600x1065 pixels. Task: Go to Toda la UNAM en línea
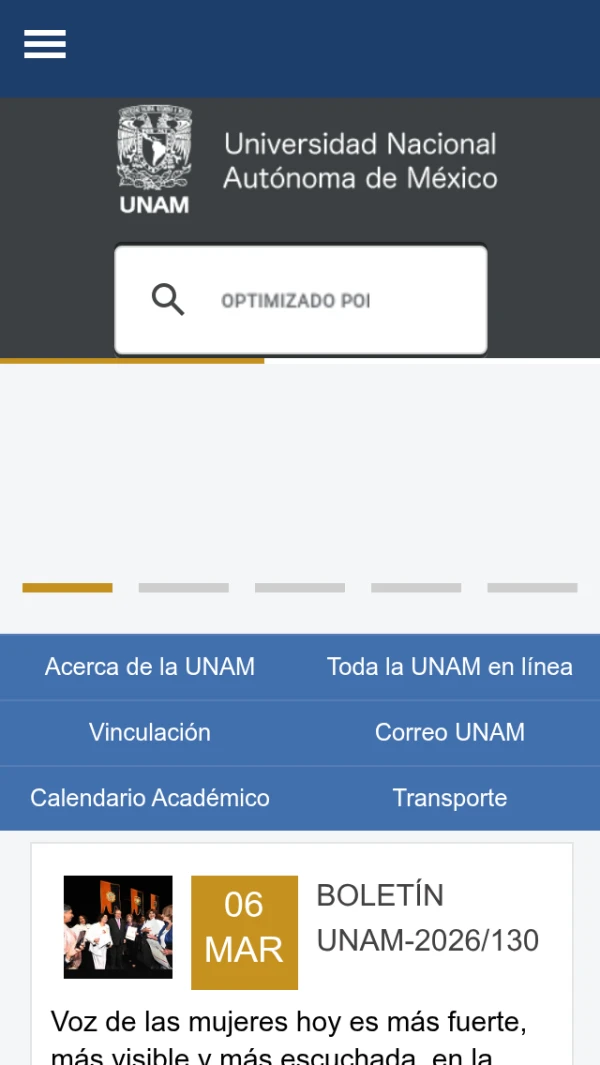point(450,667)
